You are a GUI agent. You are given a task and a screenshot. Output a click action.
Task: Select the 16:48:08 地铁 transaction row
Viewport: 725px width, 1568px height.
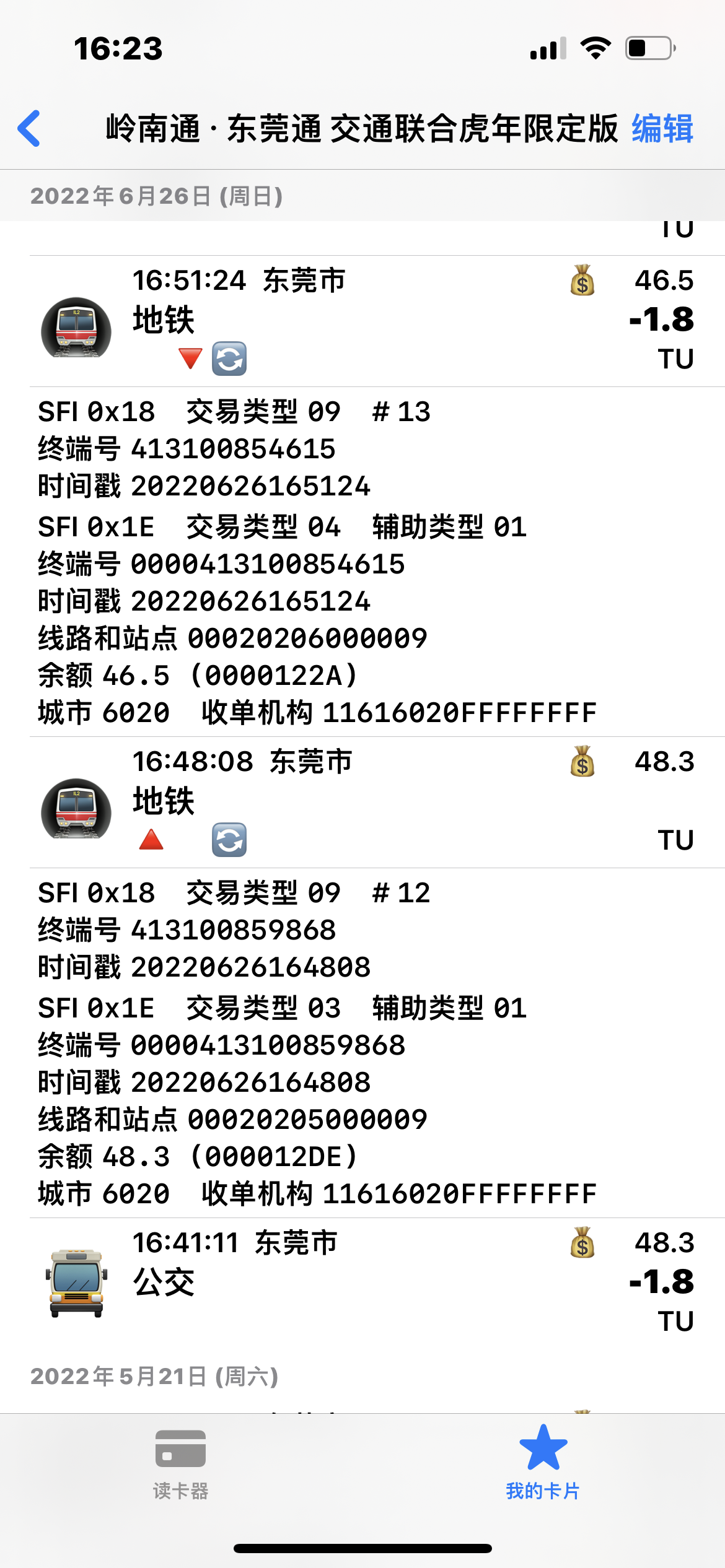372,802
